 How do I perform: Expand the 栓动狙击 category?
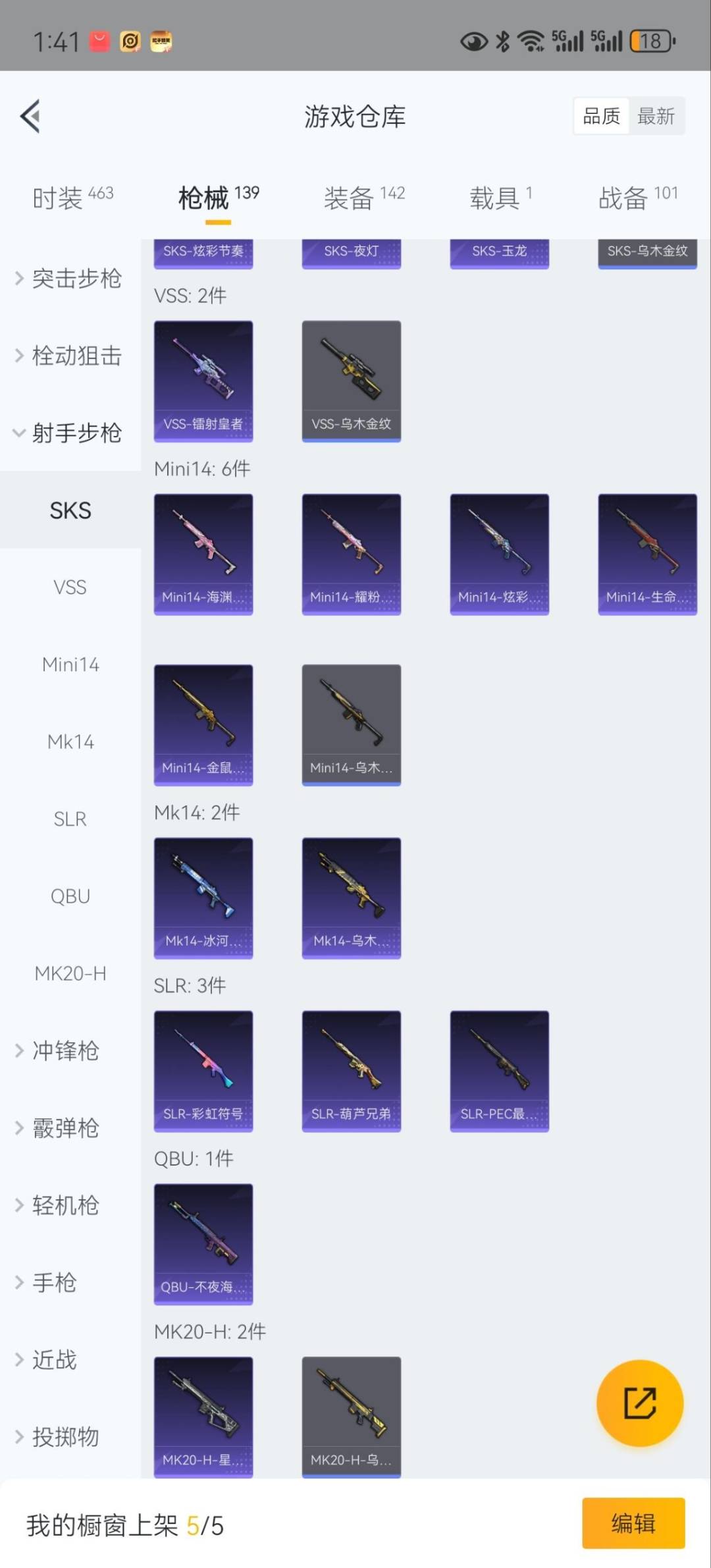tap(69, 356)
